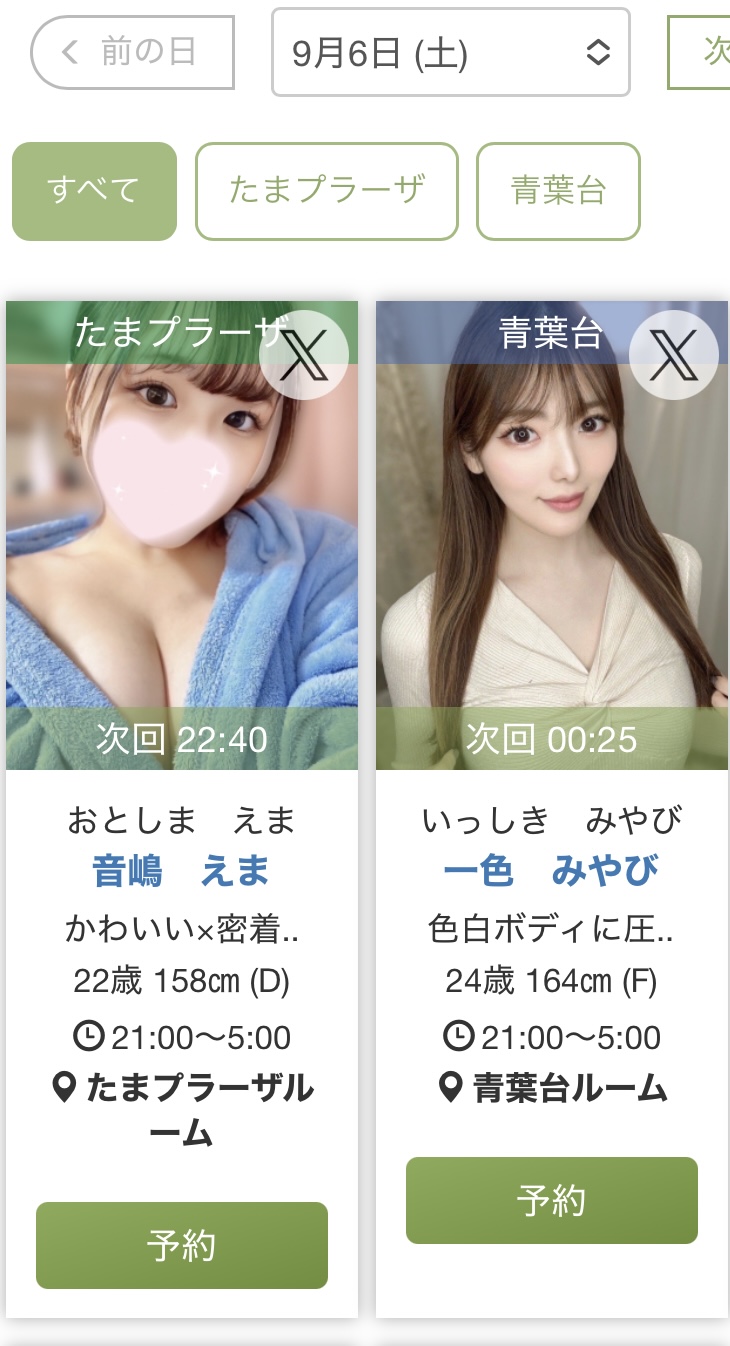
Task: Tap the 音嶋 えま name link
Action: pyautogui.click(x=181, y=871)
